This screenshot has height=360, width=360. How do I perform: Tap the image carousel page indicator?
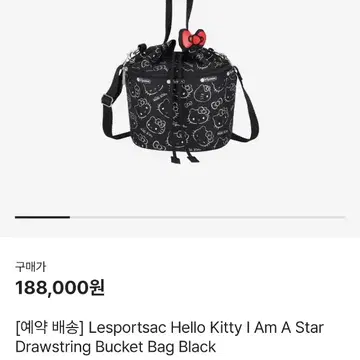180,217
